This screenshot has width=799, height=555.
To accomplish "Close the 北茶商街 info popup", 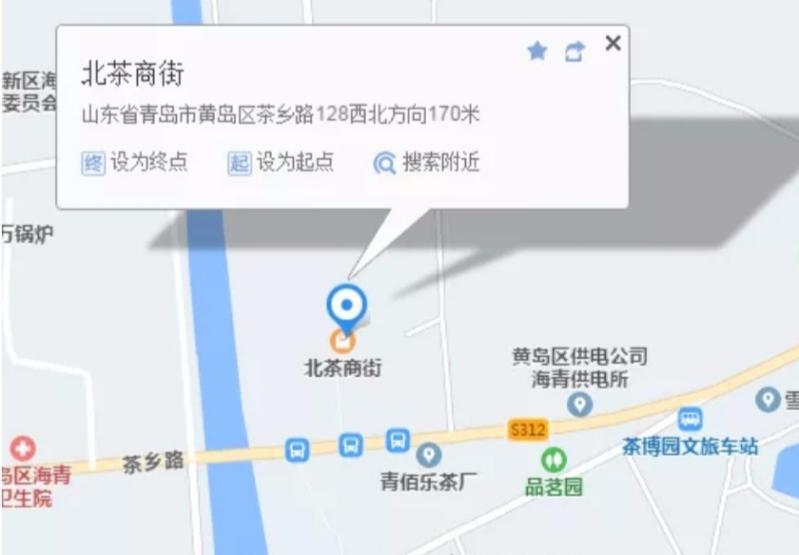I will (x=613, y=42).
